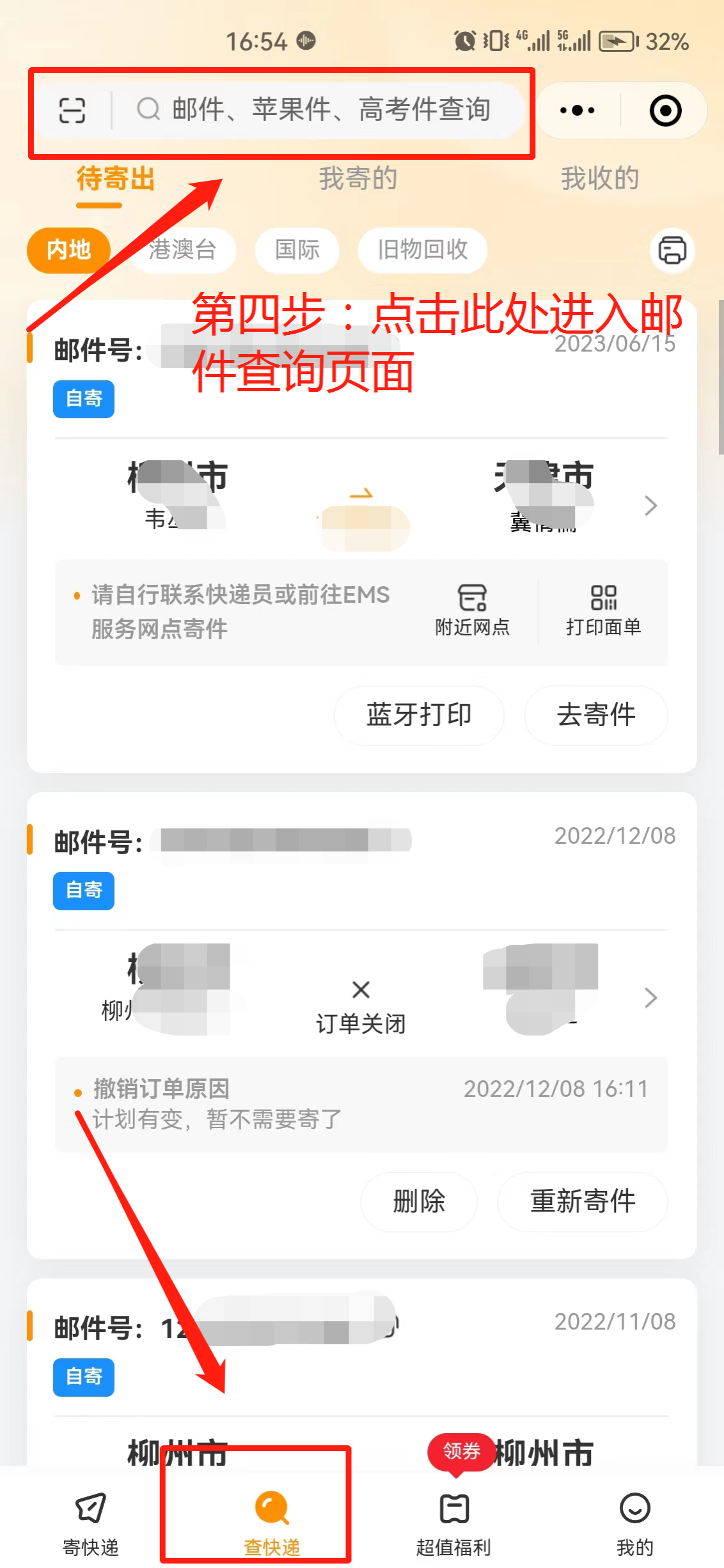Screen dimensions: 724x1568
Task: Select the 港澳台 filter chip
Action: pos(183,250)
